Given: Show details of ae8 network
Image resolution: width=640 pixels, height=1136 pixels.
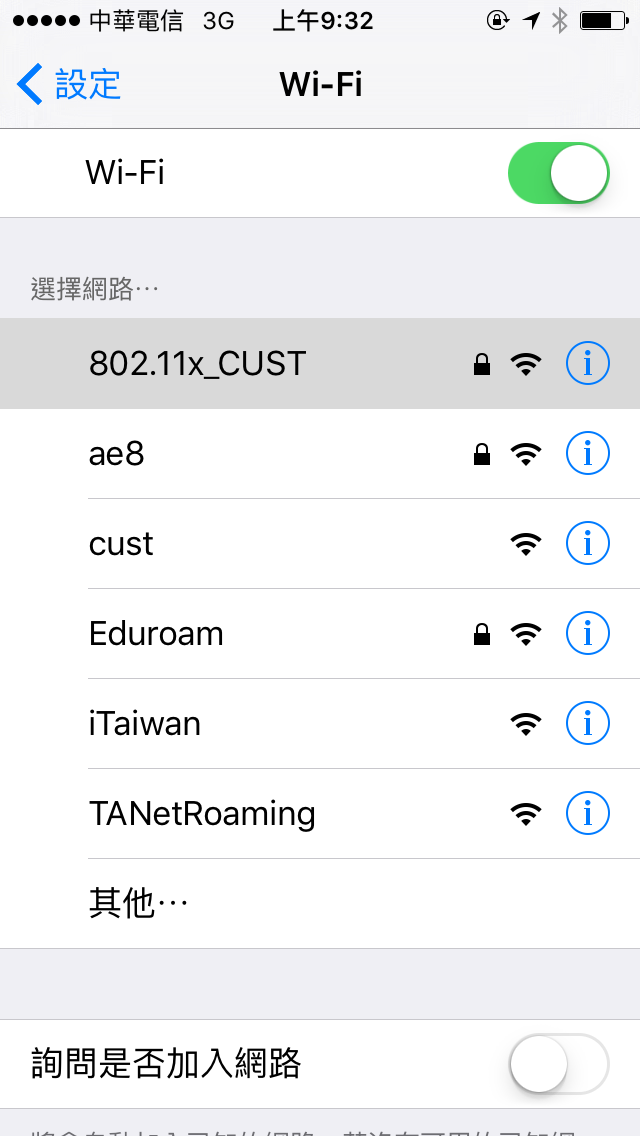Looking at the screenshot, I should [588, 454].
